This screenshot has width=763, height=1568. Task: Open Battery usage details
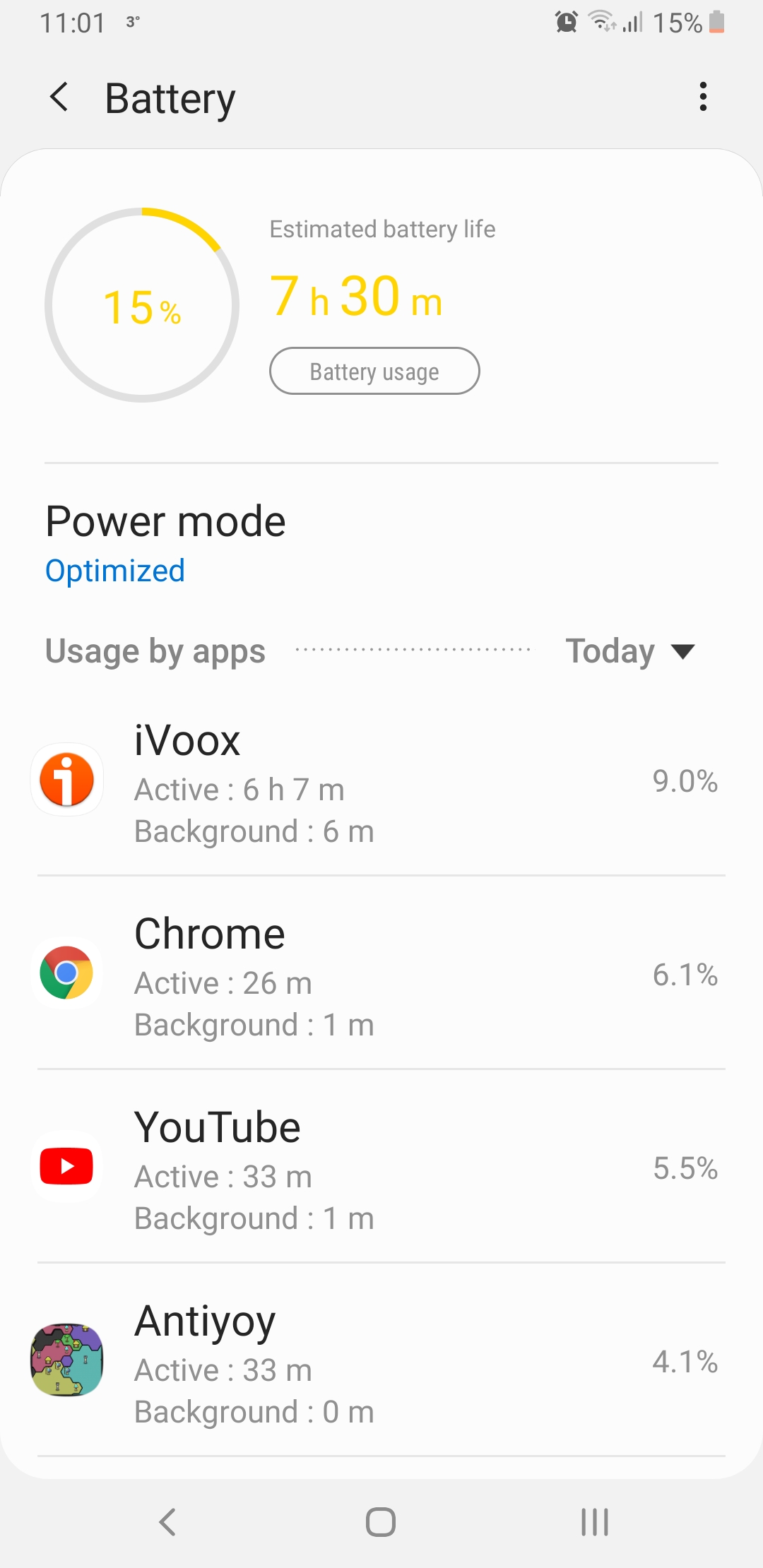coord(374,371)
